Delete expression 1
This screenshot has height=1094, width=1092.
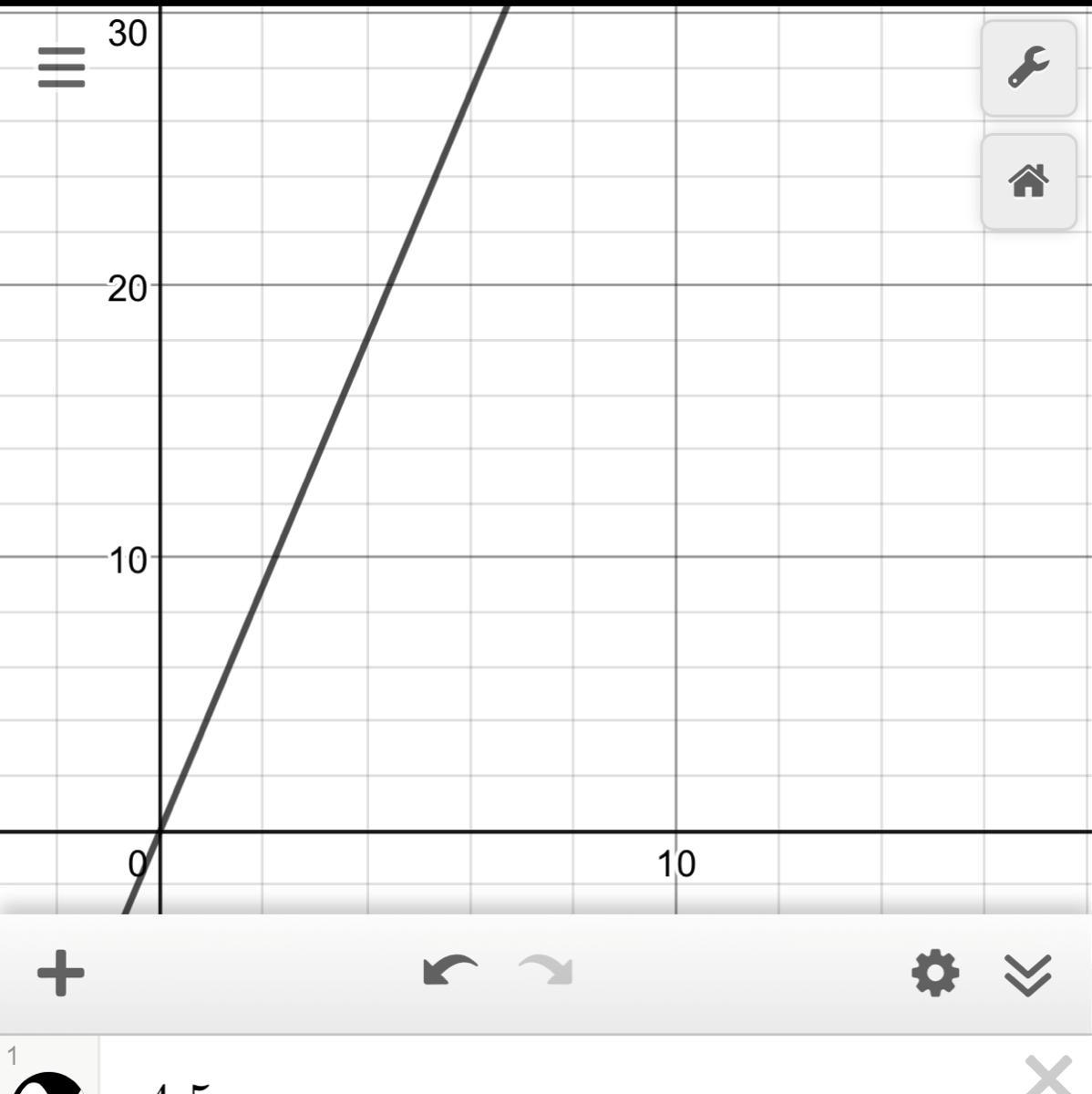coord(1047,1076)
